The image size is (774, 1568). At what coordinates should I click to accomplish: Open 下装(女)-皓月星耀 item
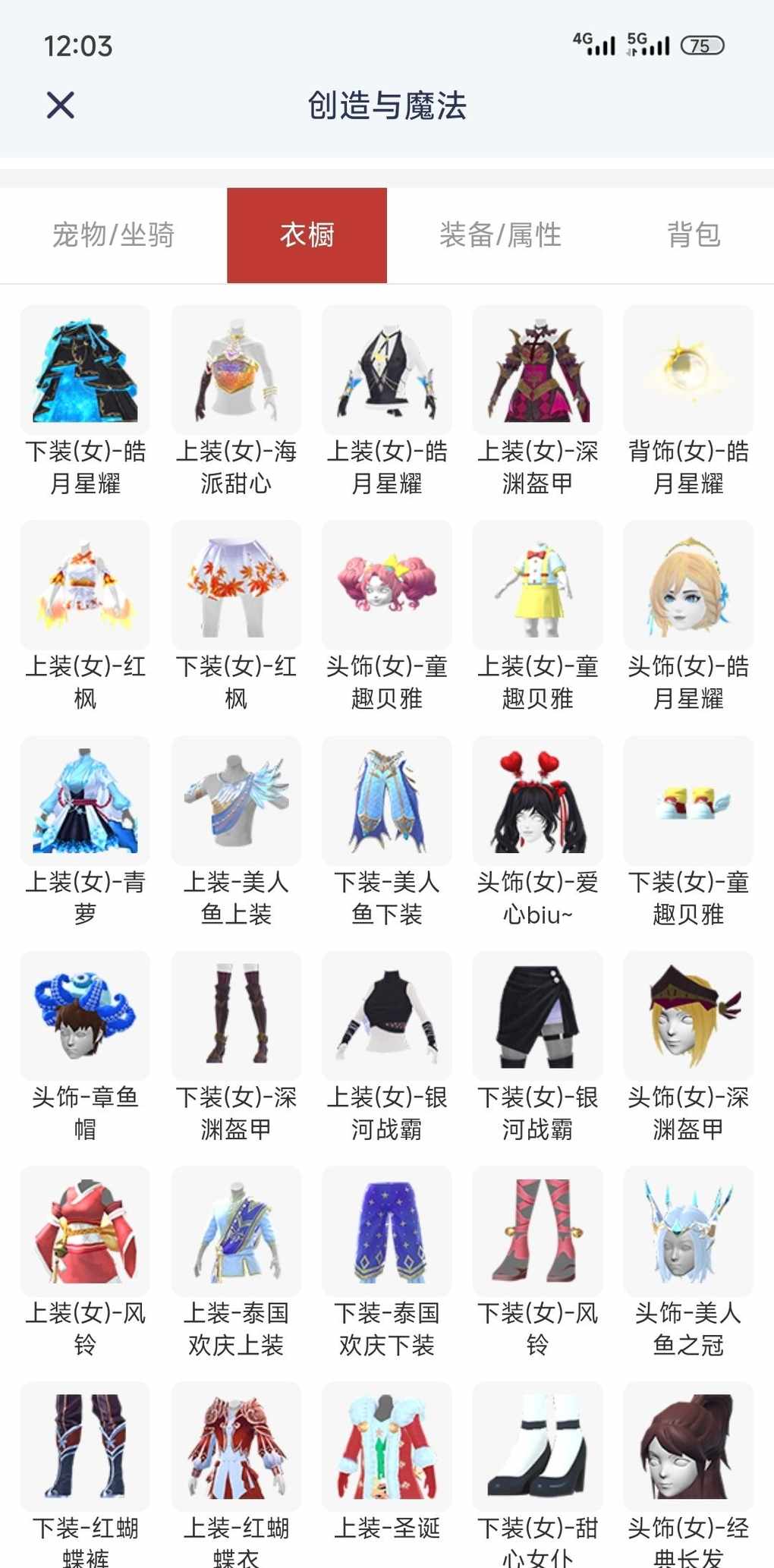tap(85, 370)
